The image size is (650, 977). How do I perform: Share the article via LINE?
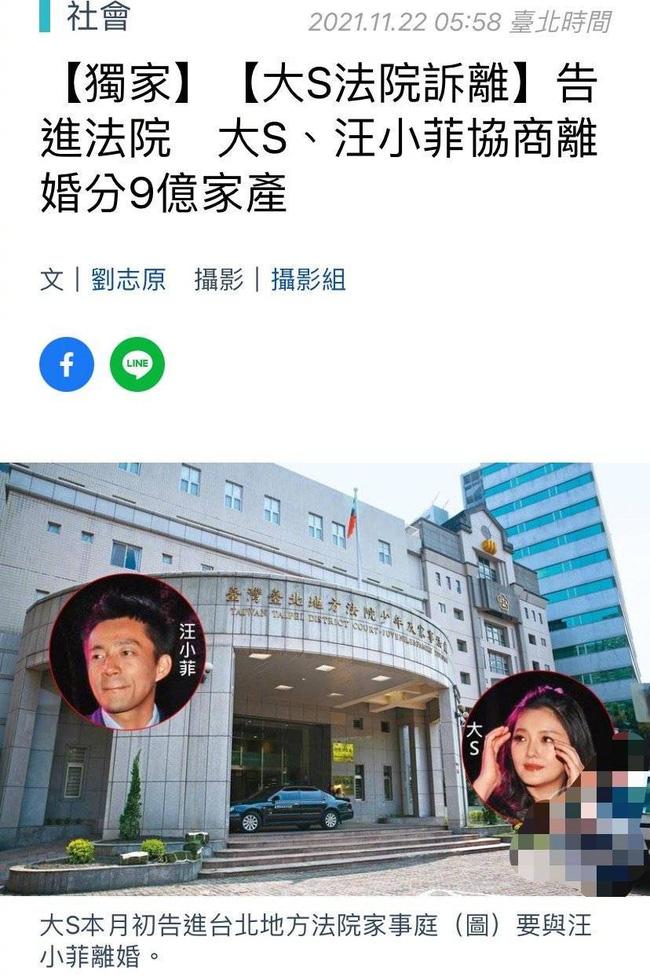[137, 365]
